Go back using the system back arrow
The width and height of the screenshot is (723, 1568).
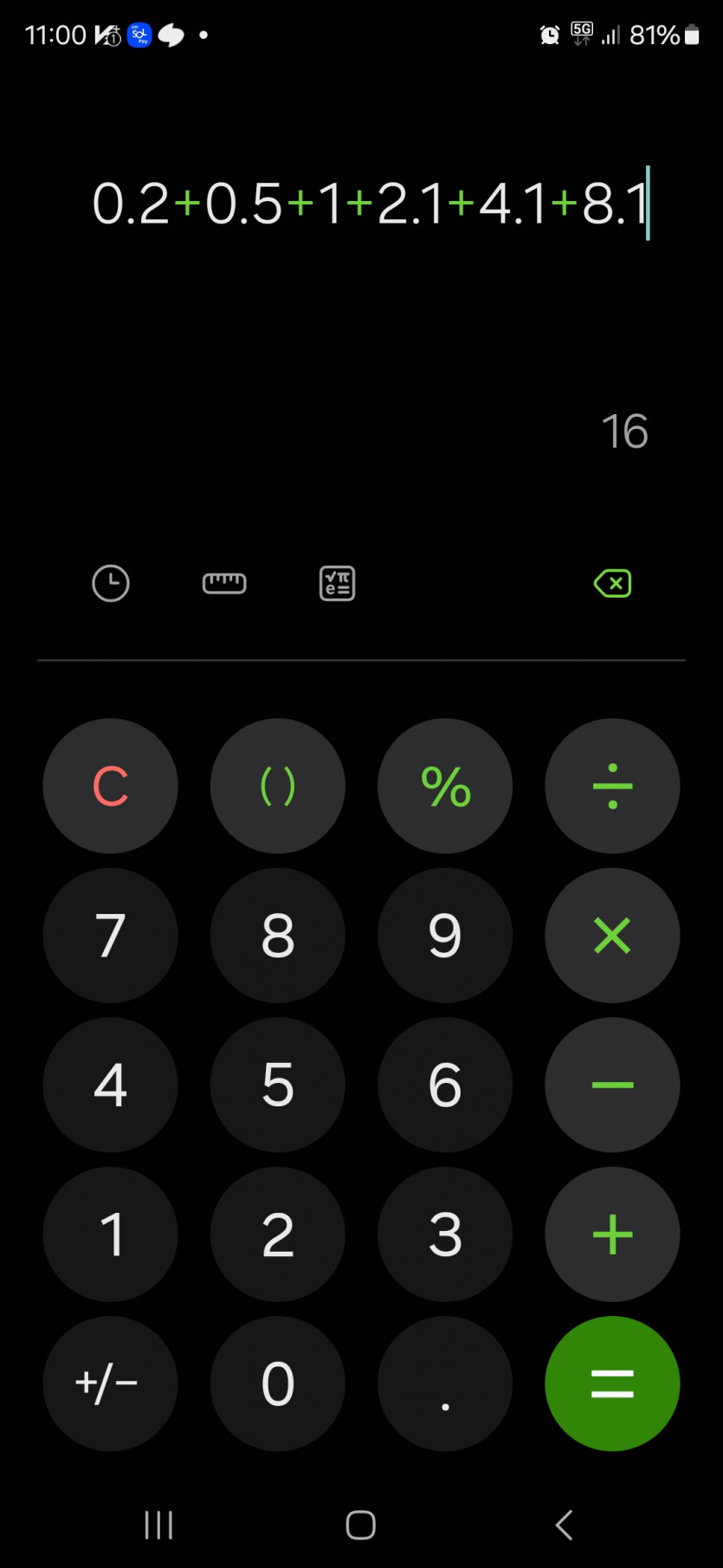[565, 1525]
